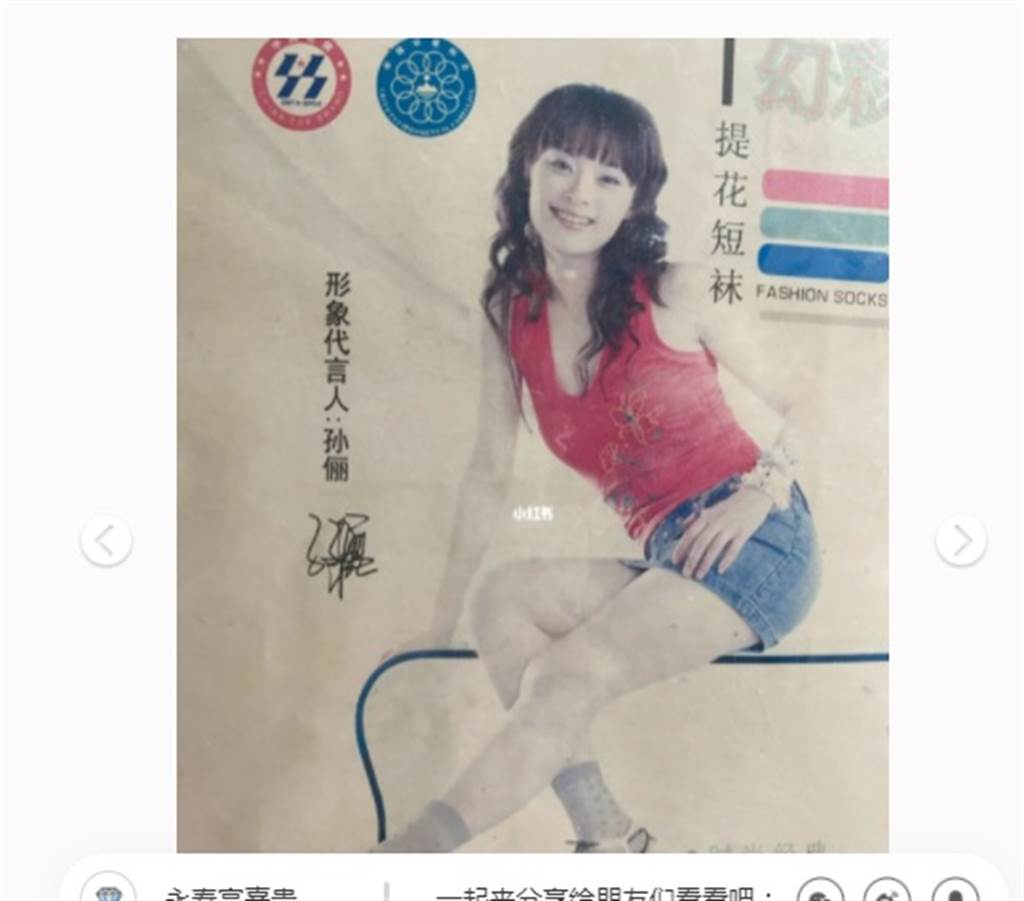This screenshot has width=1024, height=901.
Task: Tap the first share icon in the bottom bar
Action: tap(820, 891)
